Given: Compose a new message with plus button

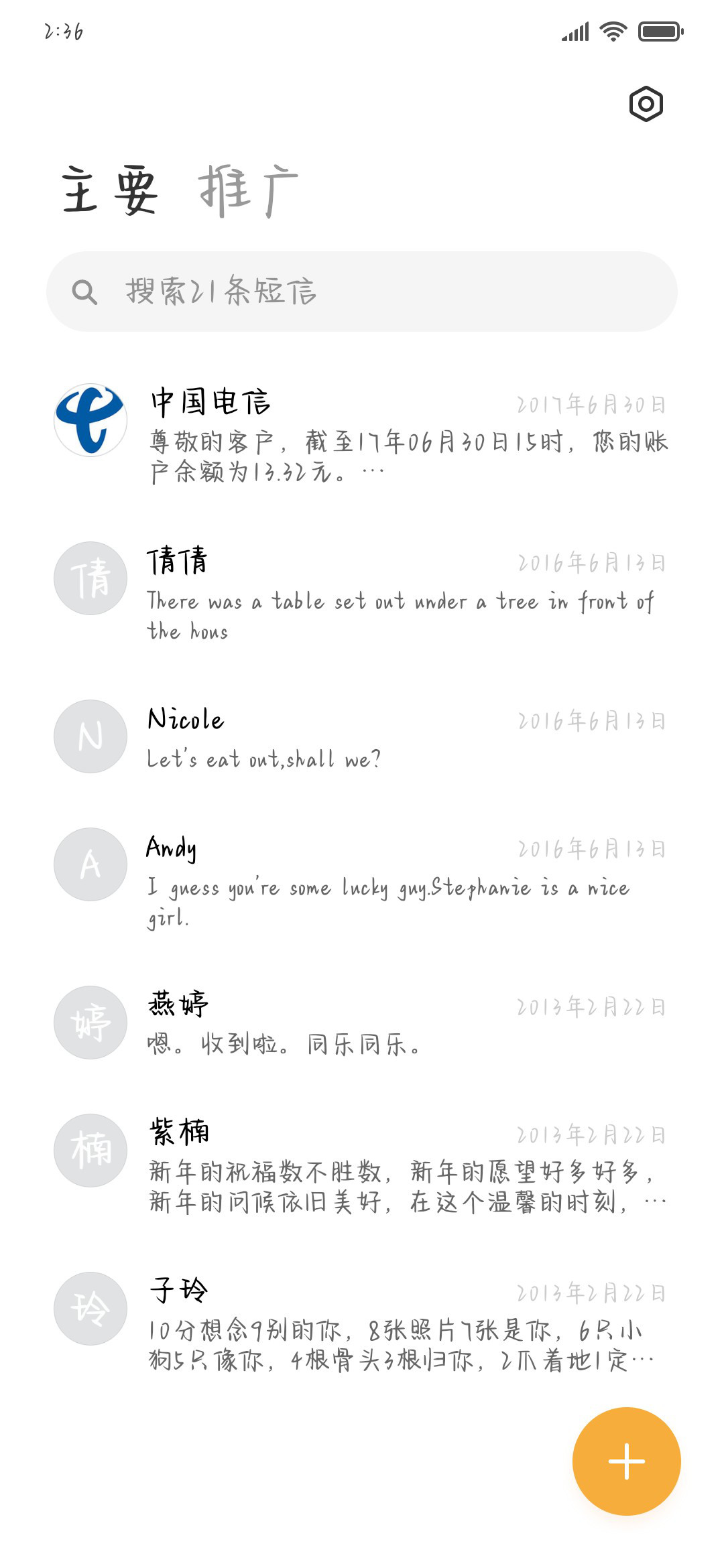Looking at the screenshot, I should (x=627, y=1461).
